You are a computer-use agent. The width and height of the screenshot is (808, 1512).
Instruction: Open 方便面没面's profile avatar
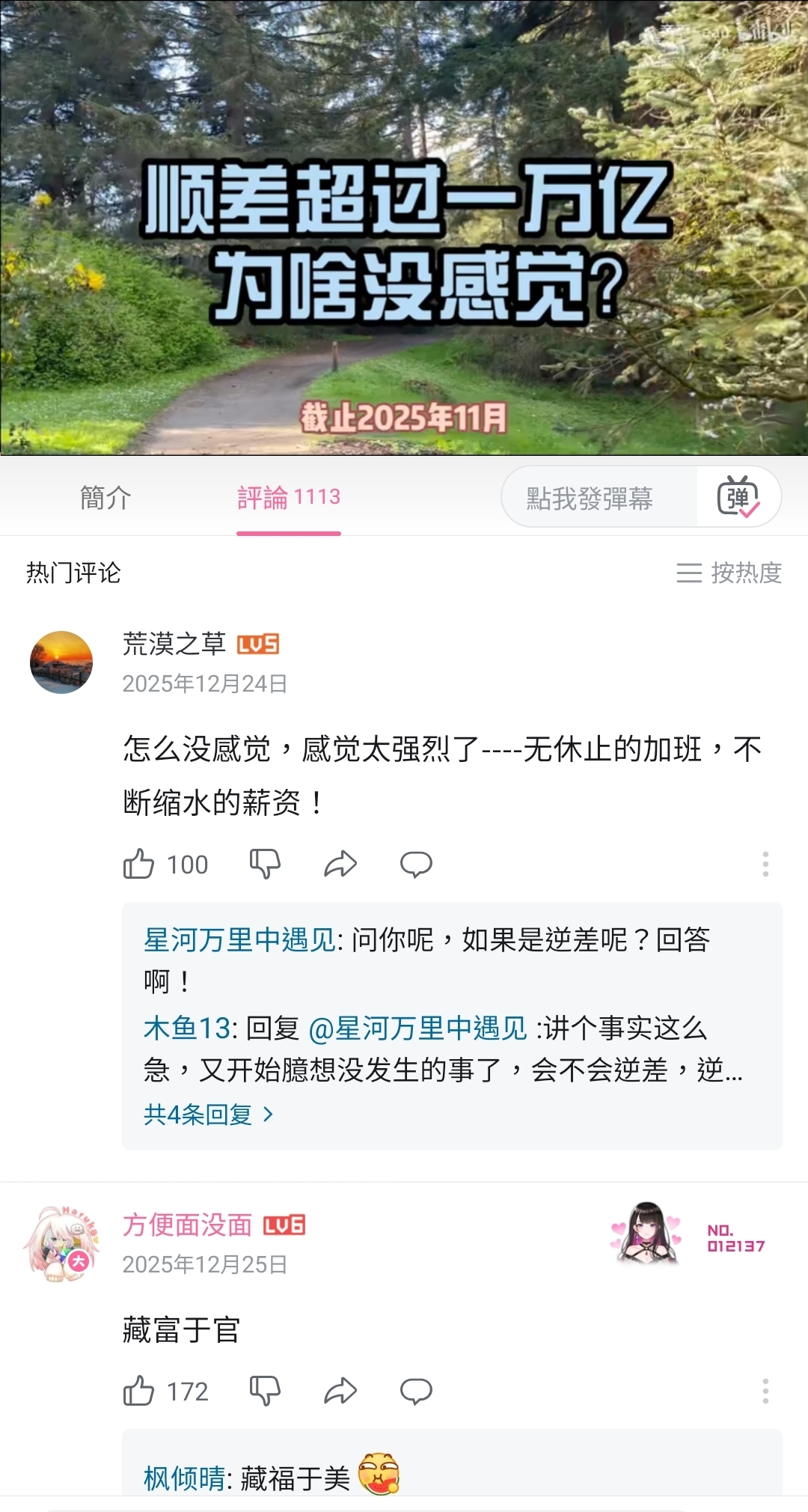point(61,1244)
